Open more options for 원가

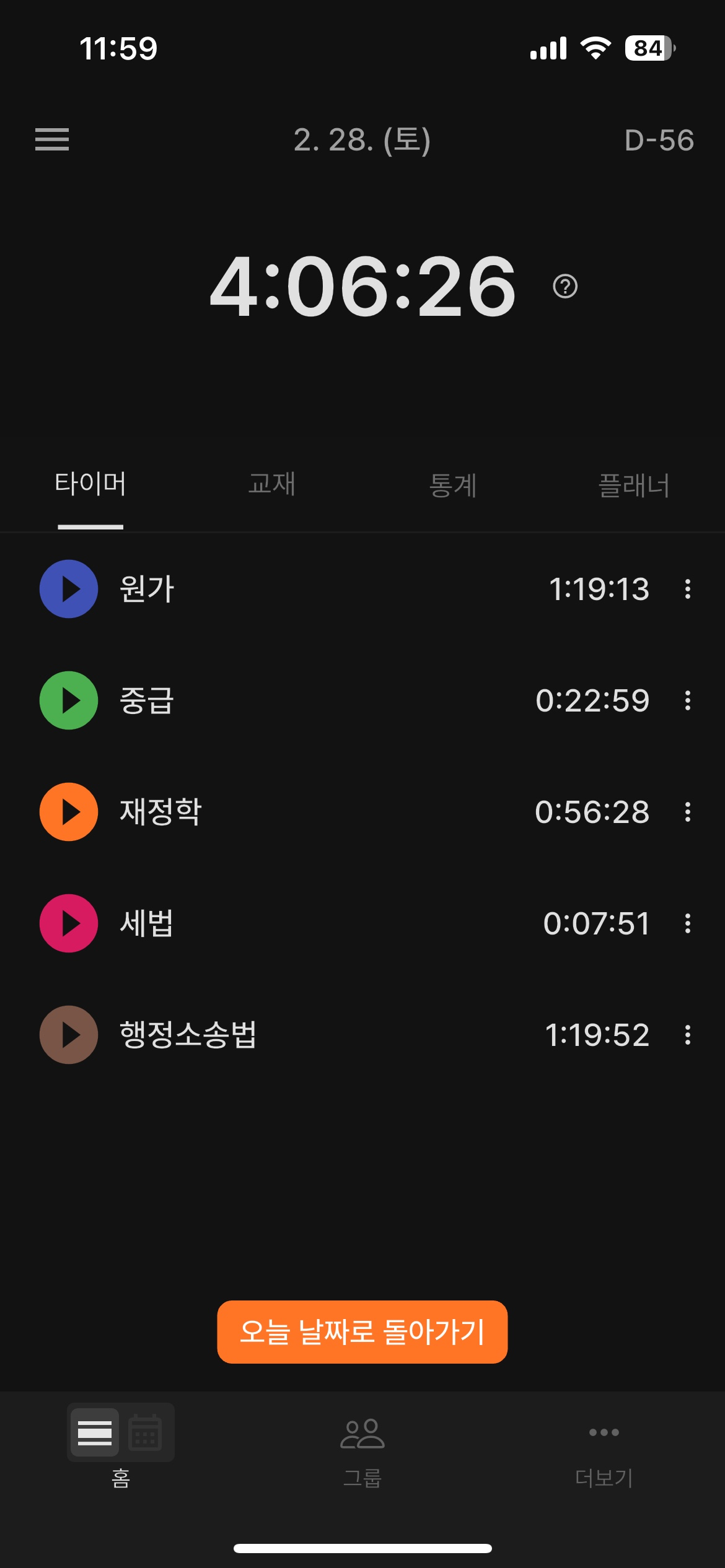(x=687, y=589)
